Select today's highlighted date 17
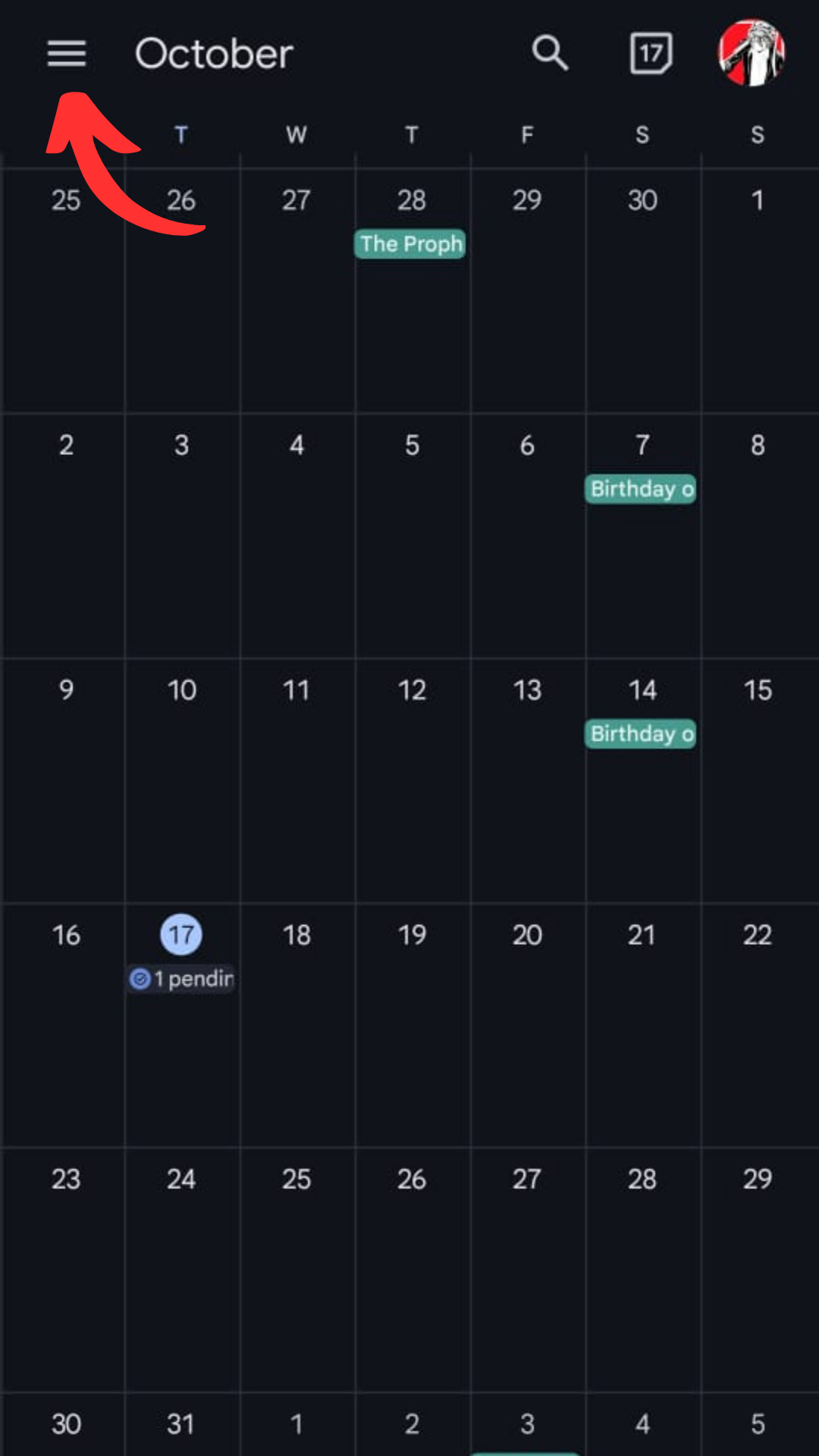The height and width of the screenshot is (1456, 819). coord(181,934)
